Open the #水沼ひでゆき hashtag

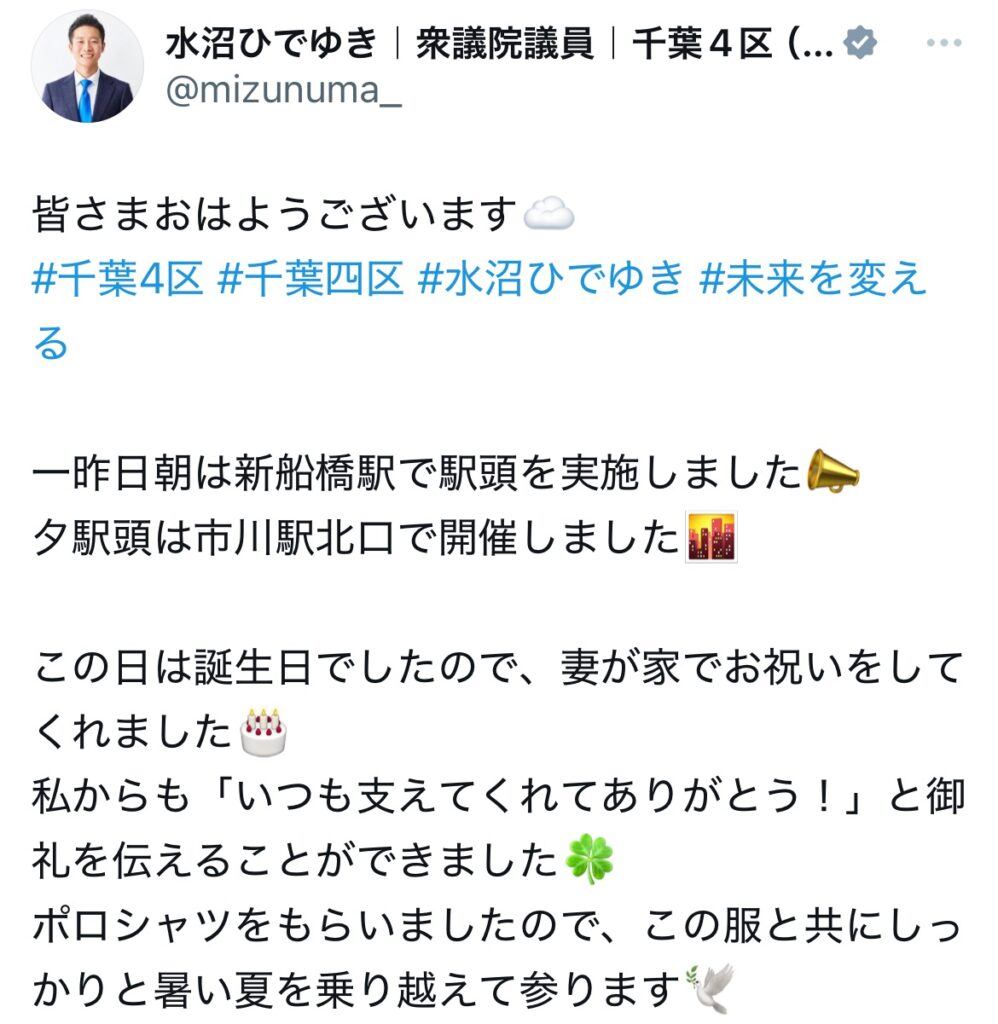point(549,280)
